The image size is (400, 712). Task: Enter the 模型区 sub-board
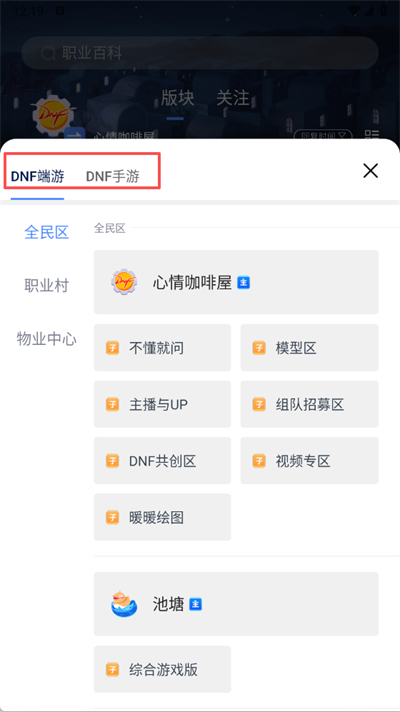tap(310, 348)
